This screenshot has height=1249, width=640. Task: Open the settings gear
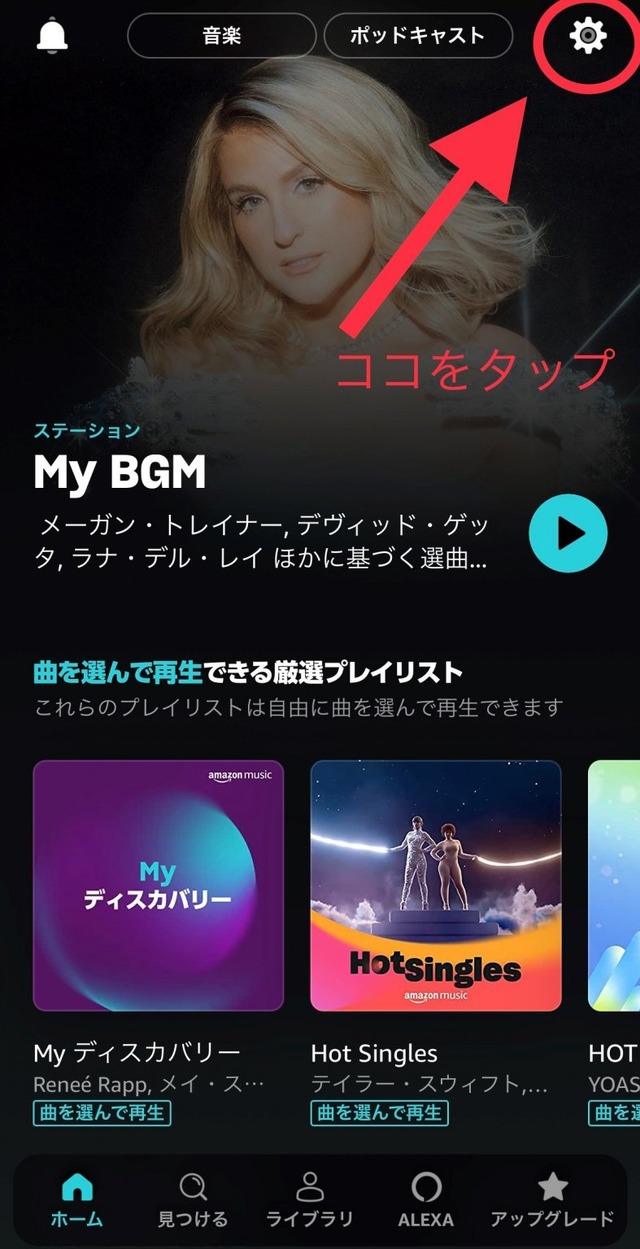pos(588,37)
